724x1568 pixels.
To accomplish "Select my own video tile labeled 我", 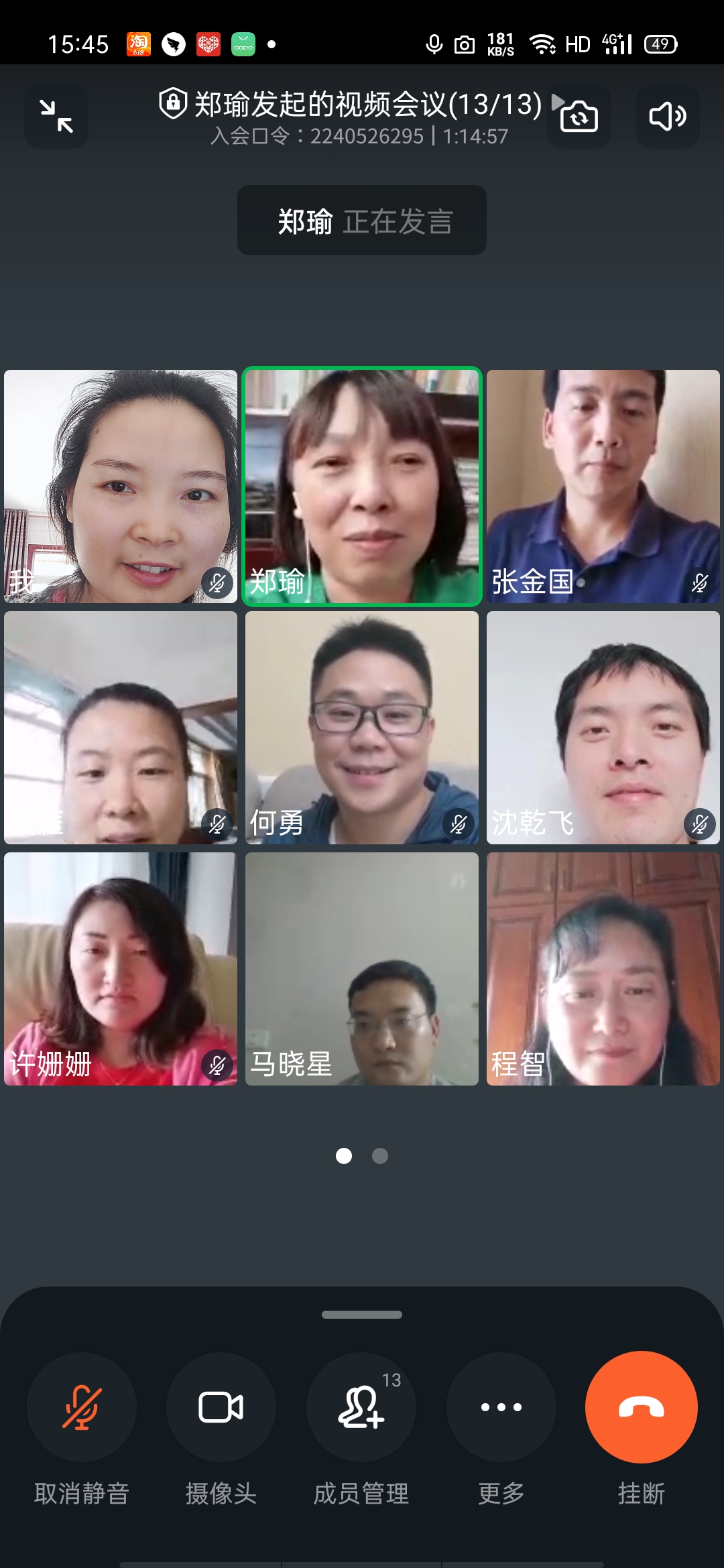I will pos(121,486).
